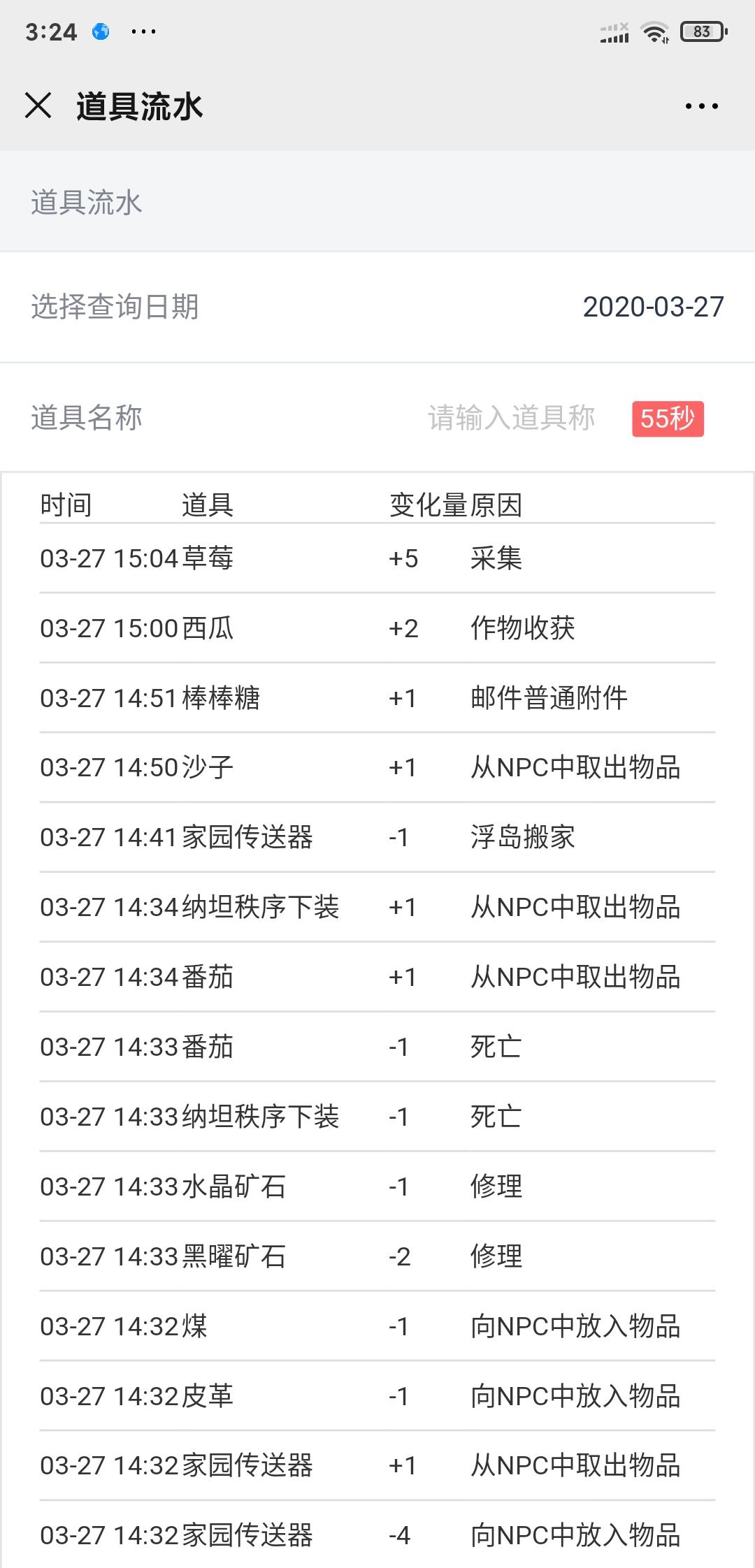Focus the 请输入道具称 item name field

click(511, 418)
